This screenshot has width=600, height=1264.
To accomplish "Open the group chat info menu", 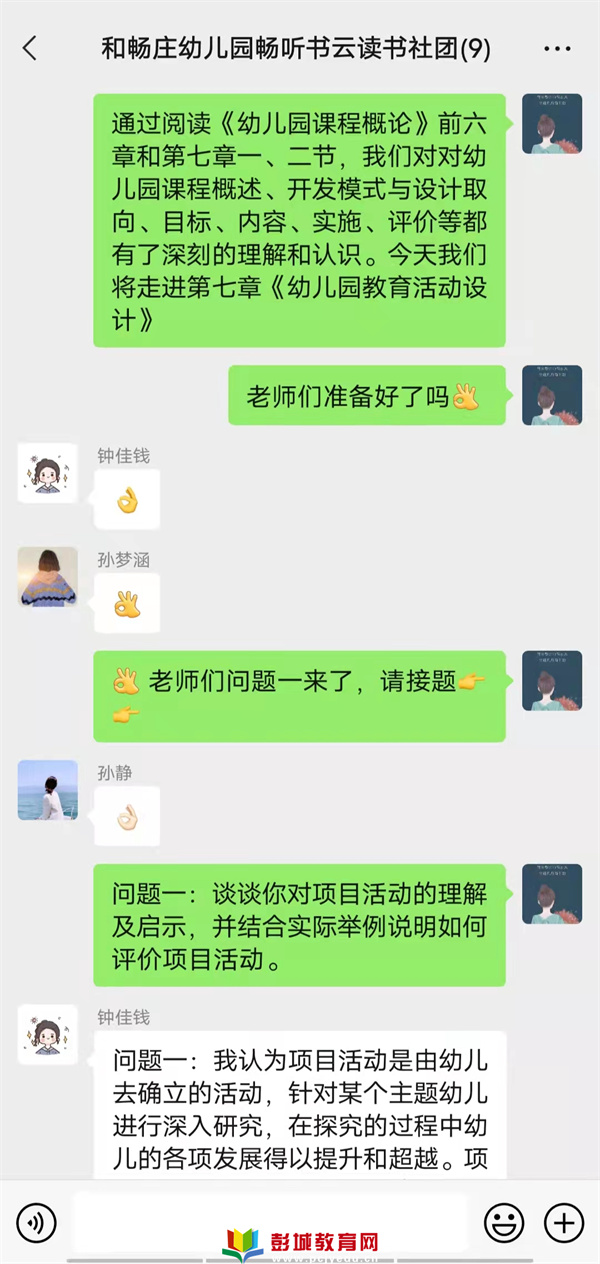I will pyautogui.click(x=556, y=48).
